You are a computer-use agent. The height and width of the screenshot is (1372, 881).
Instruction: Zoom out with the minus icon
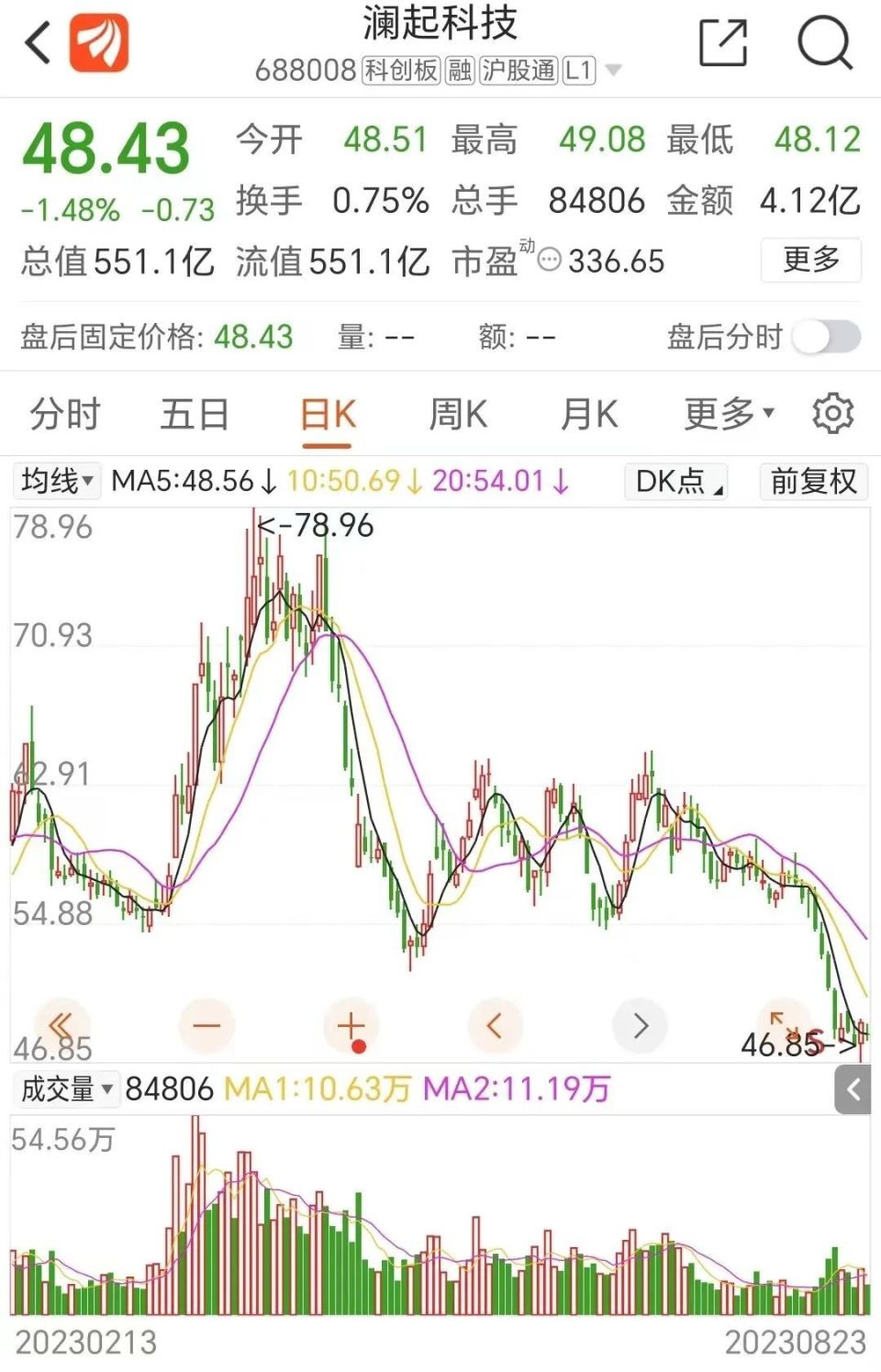coord(206,1025)
